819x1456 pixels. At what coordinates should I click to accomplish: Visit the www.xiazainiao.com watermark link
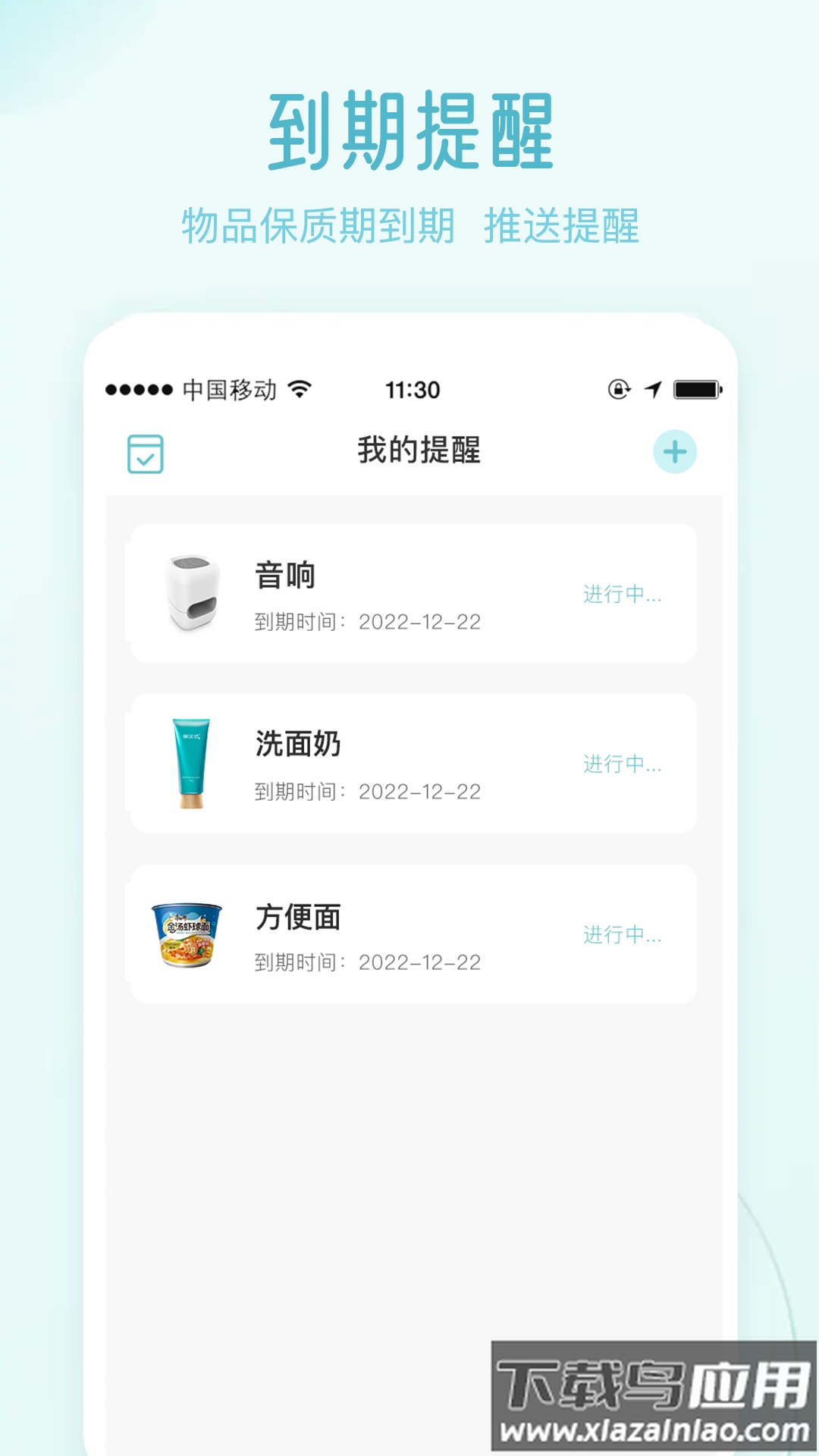click(x=654, y=1427)
